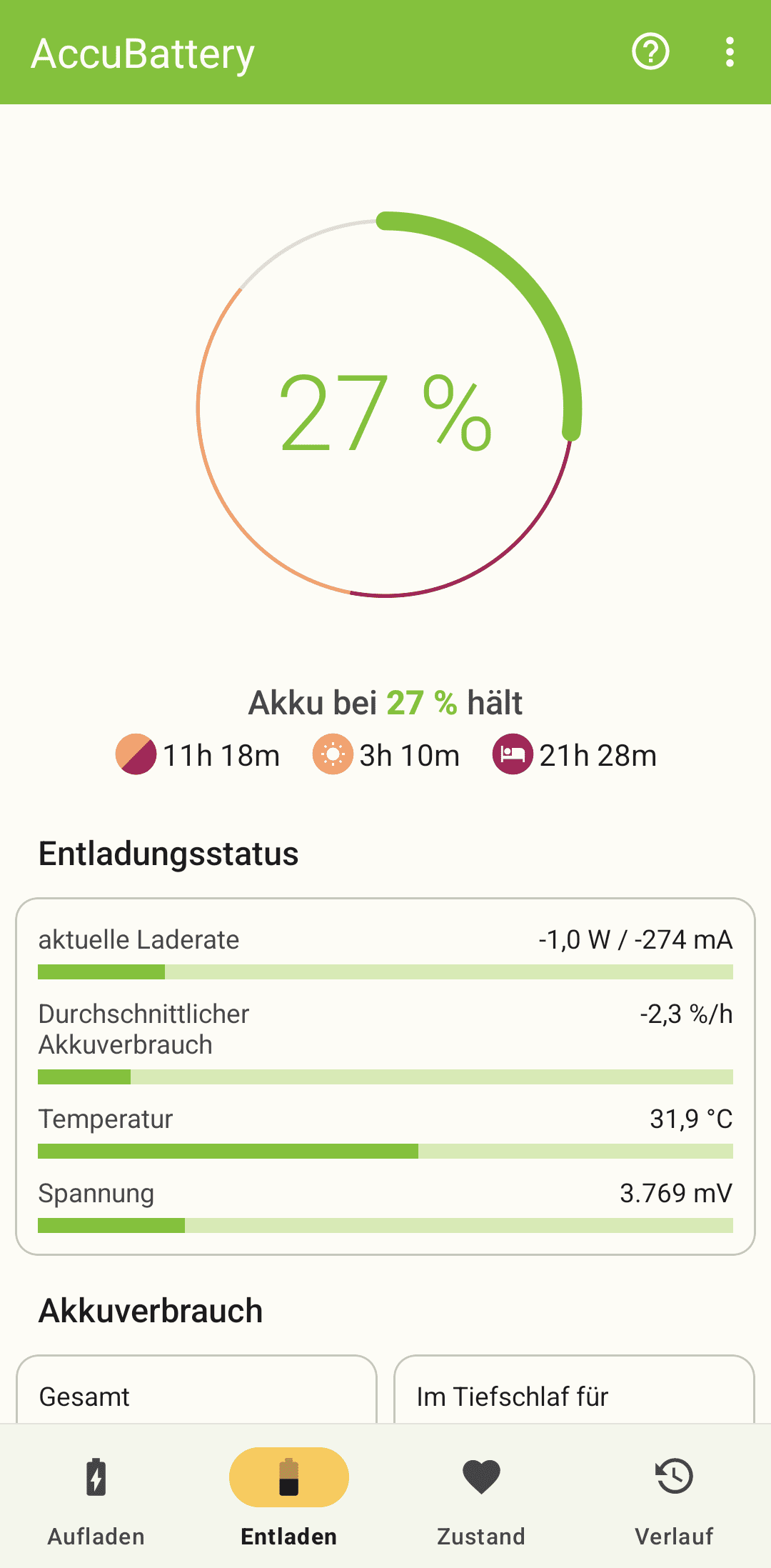
Task: Open the Verlauf history tab
Action: [x=675, y=1498]
